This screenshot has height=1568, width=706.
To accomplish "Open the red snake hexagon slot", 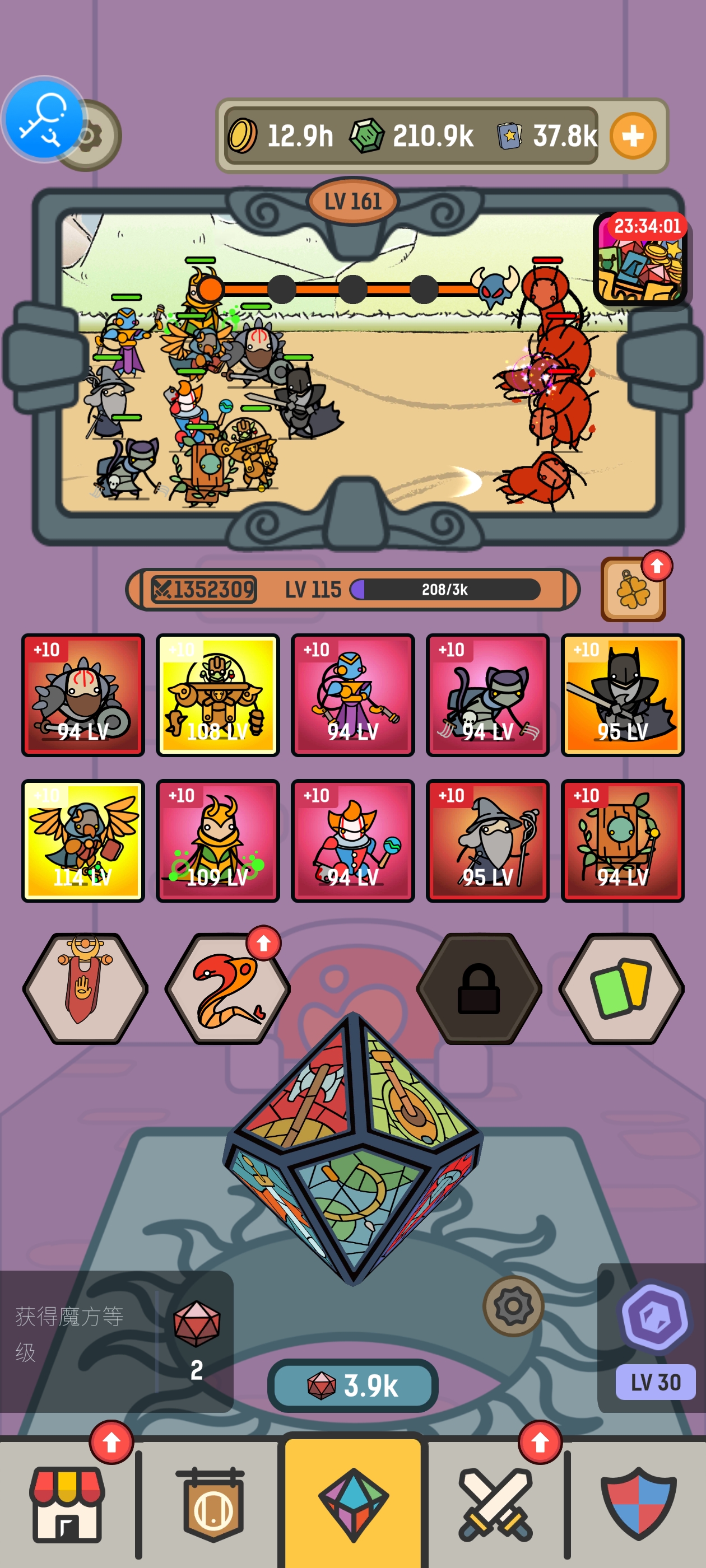I will 227,989.
